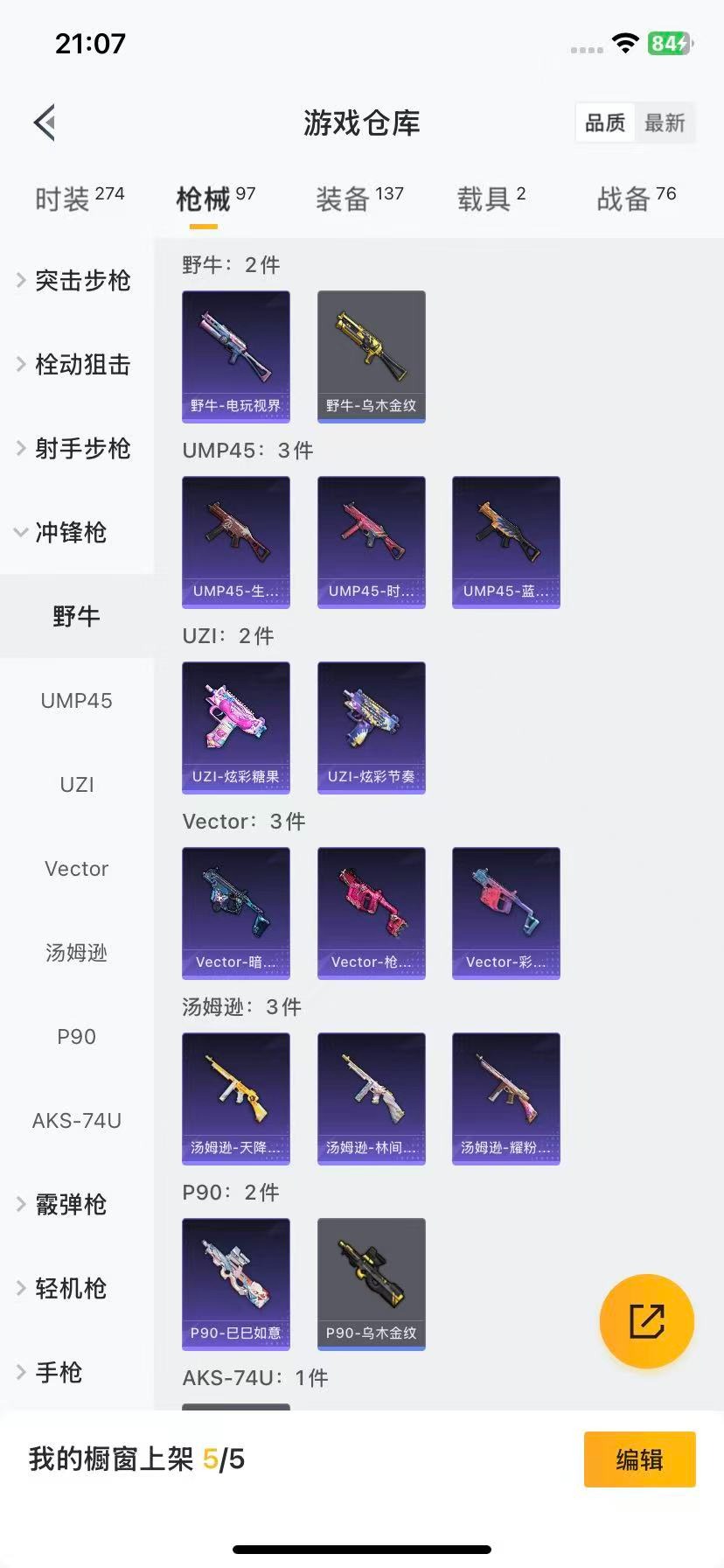Screen dimensions: 724x1568
Task: Open the P90-乌木金纹 skin
Action: coord(371,1284)
